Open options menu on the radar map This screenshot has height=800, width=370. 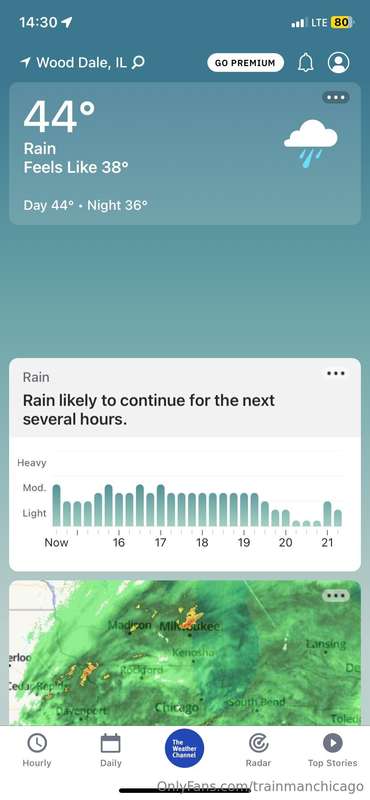(x=336, y=595)
